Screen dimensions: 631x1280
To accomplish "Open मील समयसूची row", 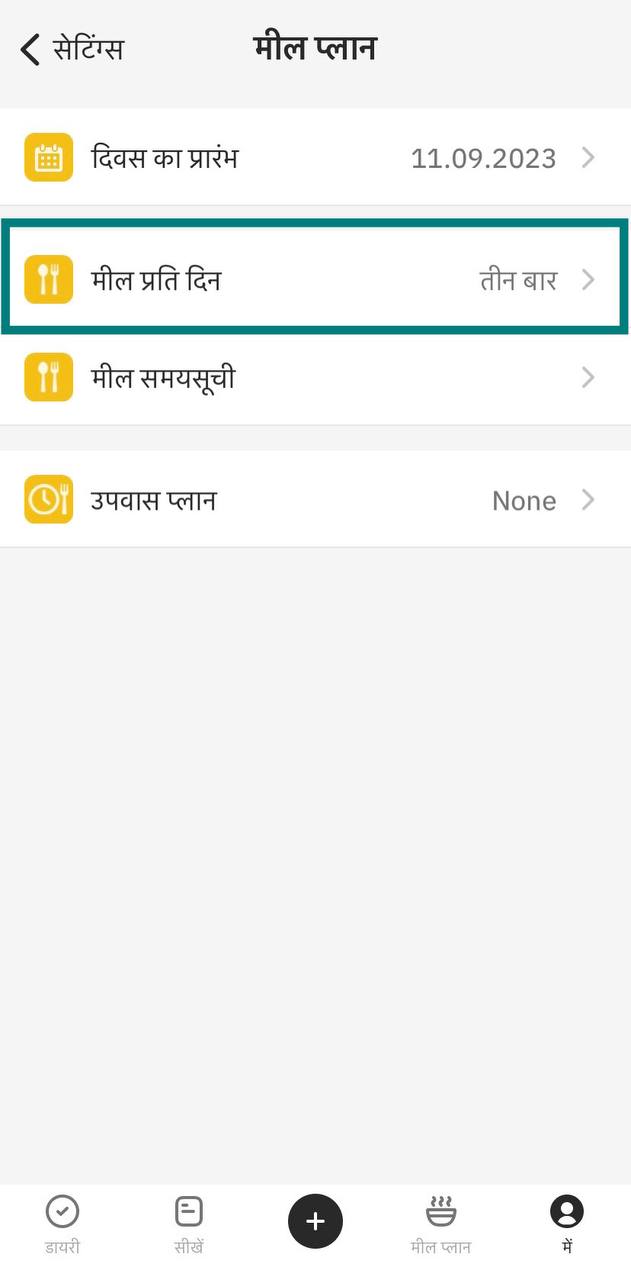I will click(x=315, y=378).
